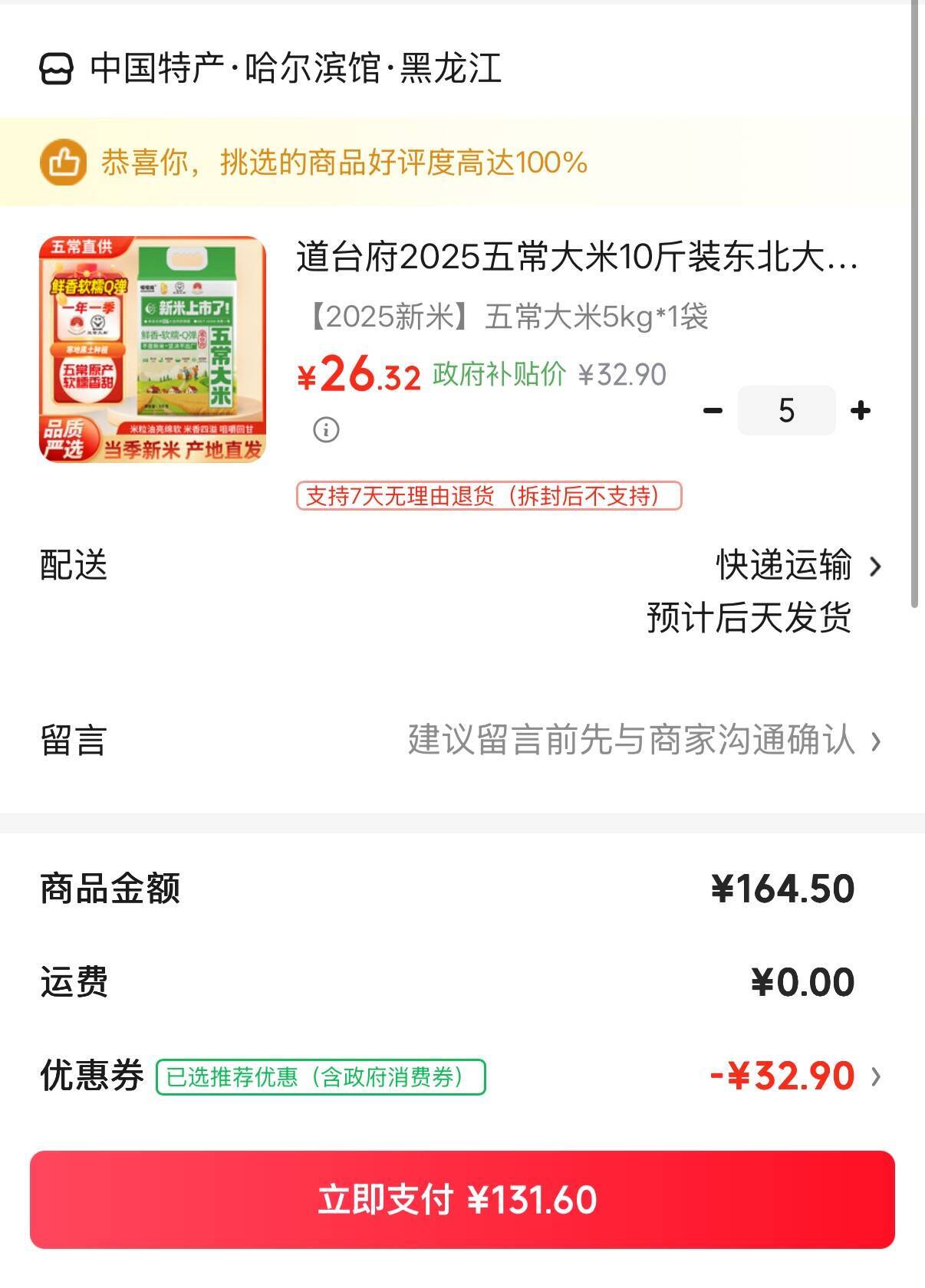Open the 道台府五常大米 product image

(153, 350)
